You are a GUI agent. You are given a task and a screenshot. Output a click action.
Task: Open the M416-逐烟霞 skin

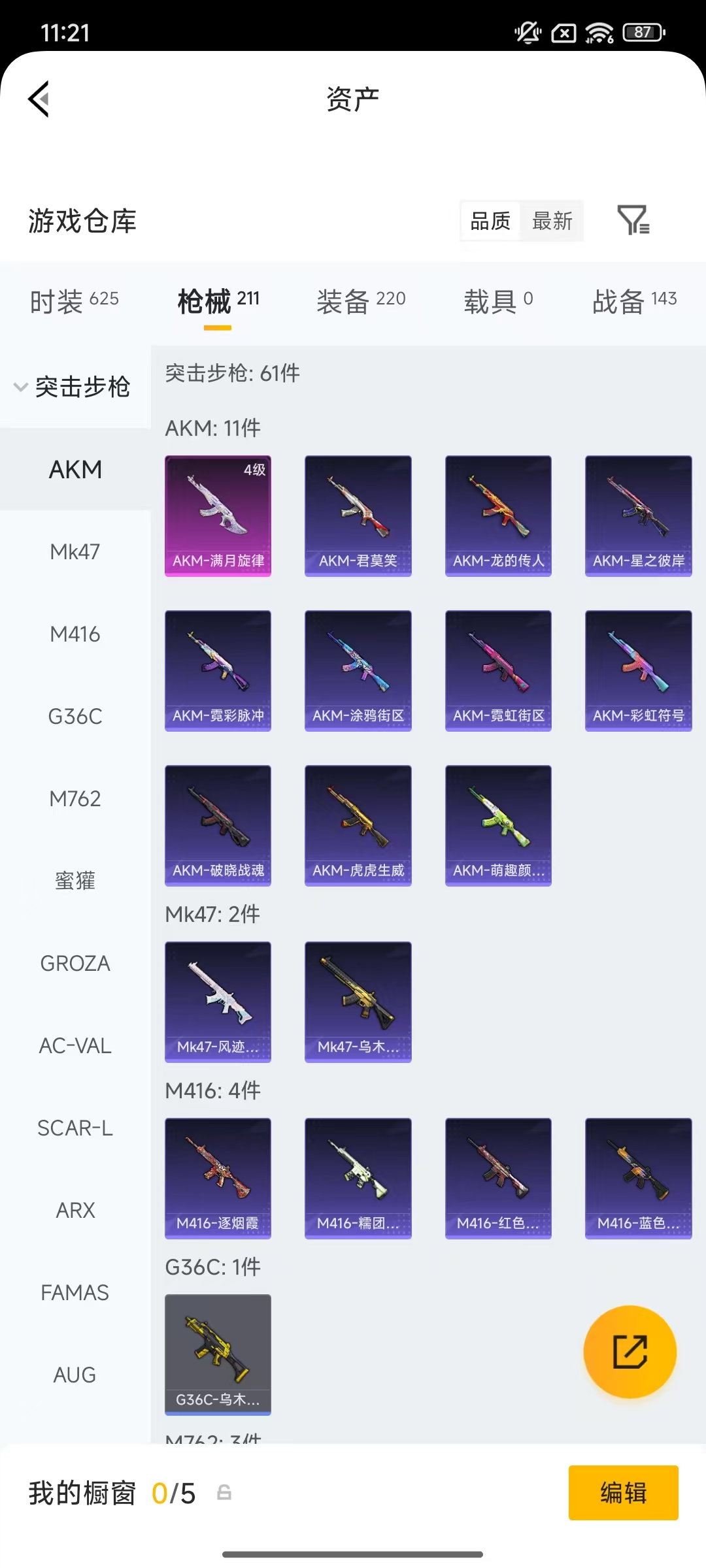(218, 1179)
